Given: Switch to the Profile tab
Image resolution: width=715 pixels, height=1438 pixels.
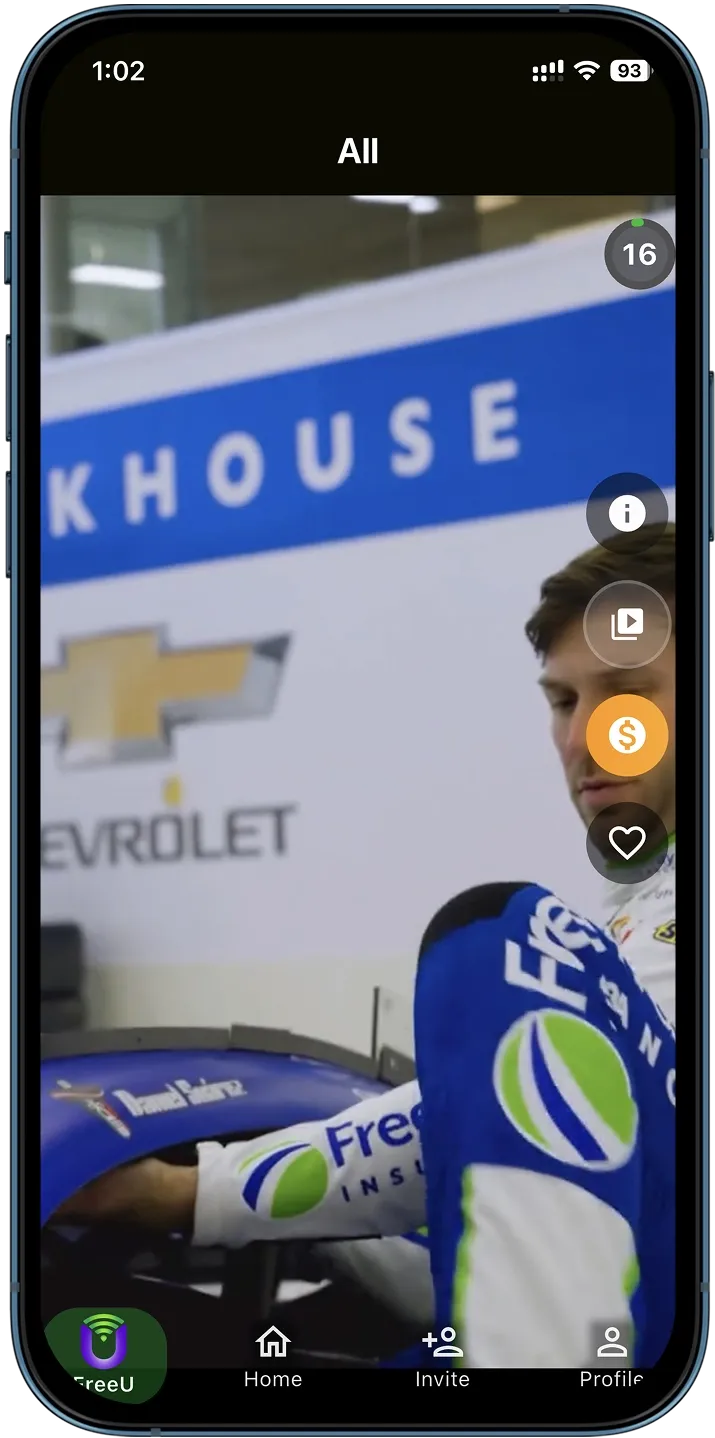Looking at the screenshot, I should click(611, 1356).
